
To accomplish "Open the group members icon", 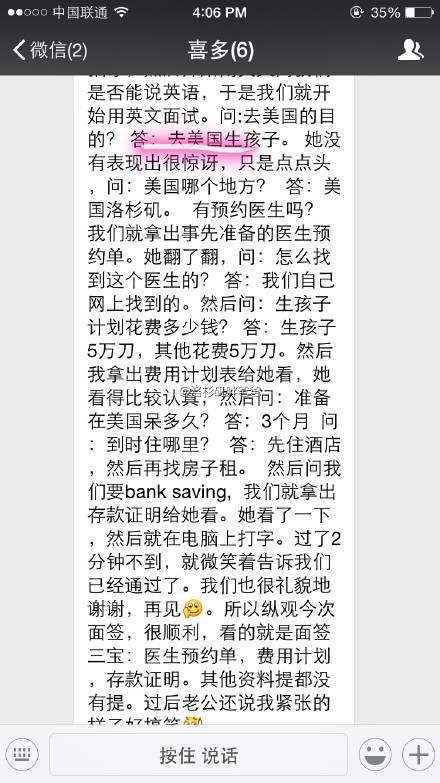I will point(411,50).
